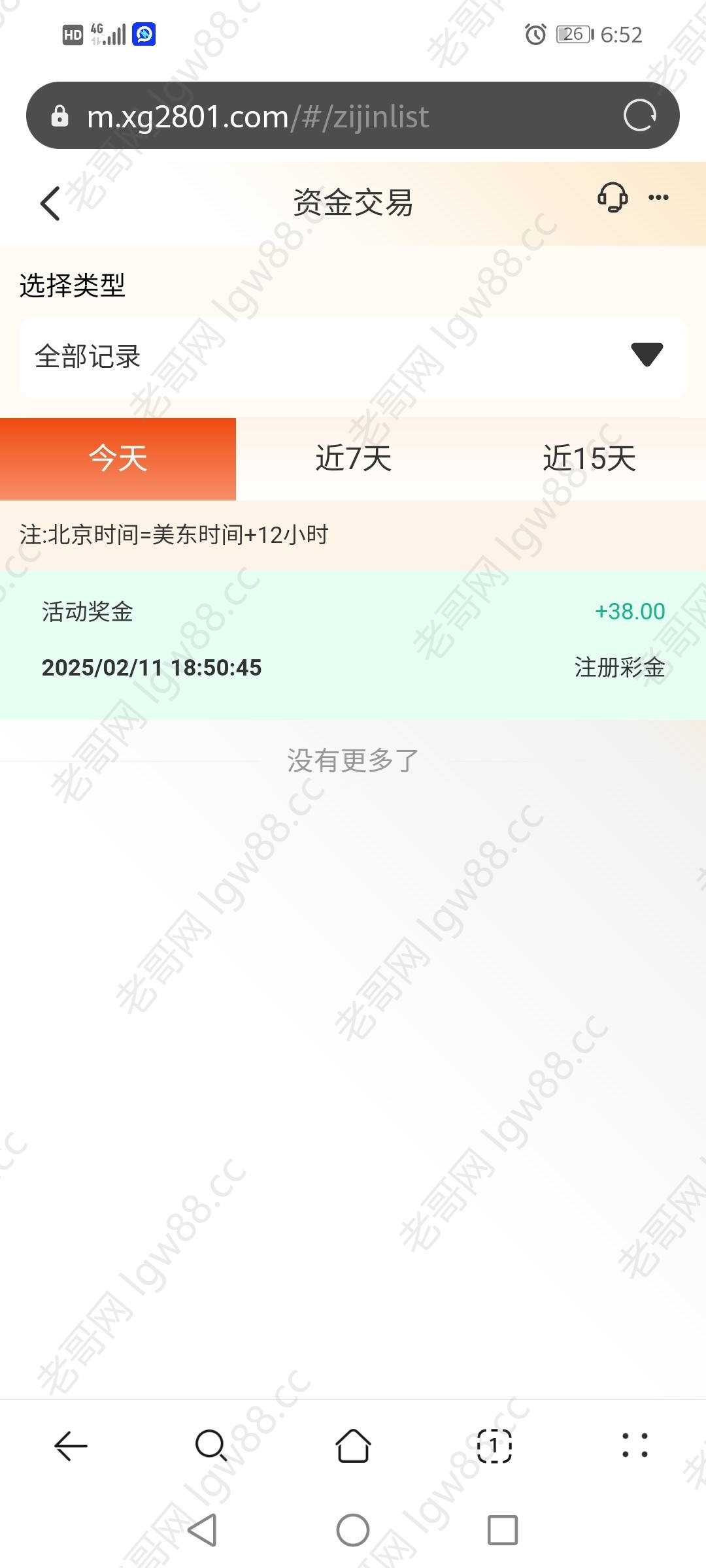Reload the page with refresh icon

(639, 116)
